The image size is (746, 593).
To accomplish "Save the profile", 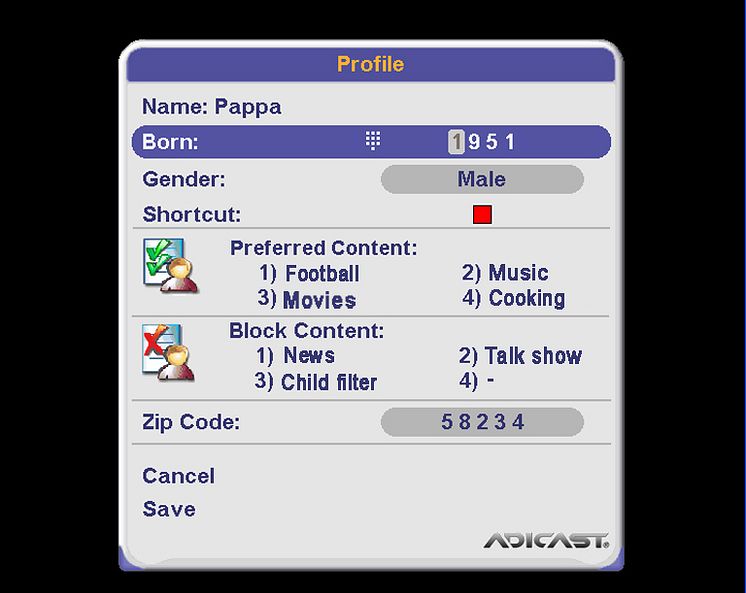I will 169,509.
